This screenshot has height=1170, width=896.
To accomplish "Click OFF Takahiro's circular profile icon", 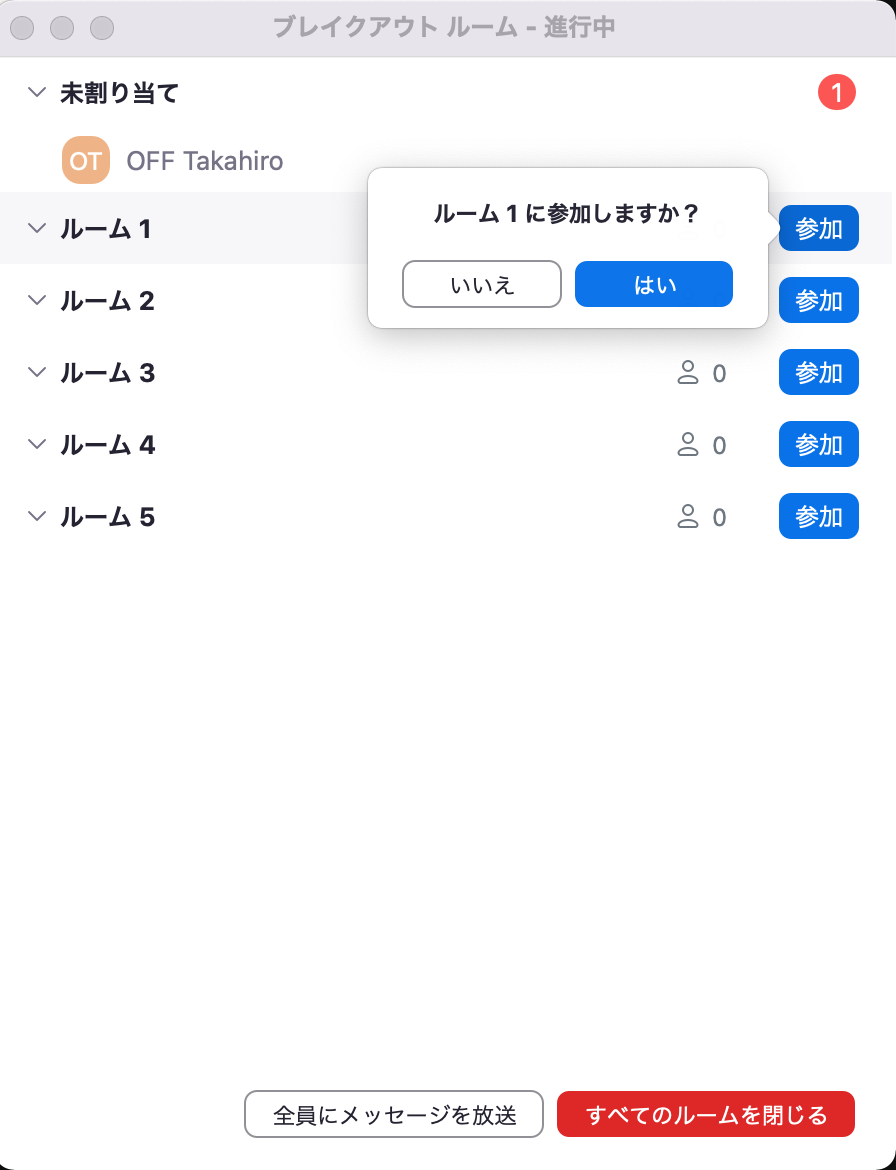I will [85, 160].
